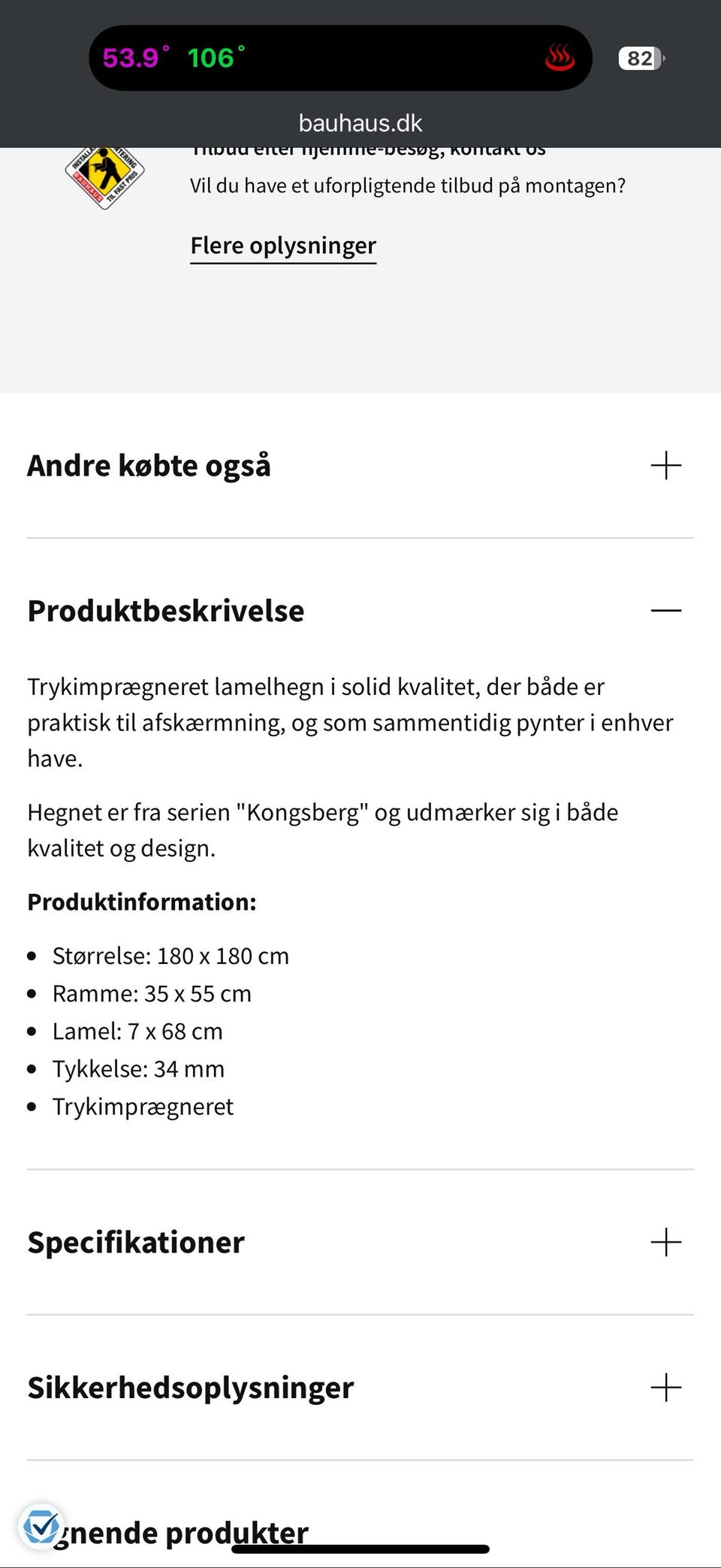Tap the plus icon beside Specifikationer
Screen dimensions: 721x1568
665,1242
